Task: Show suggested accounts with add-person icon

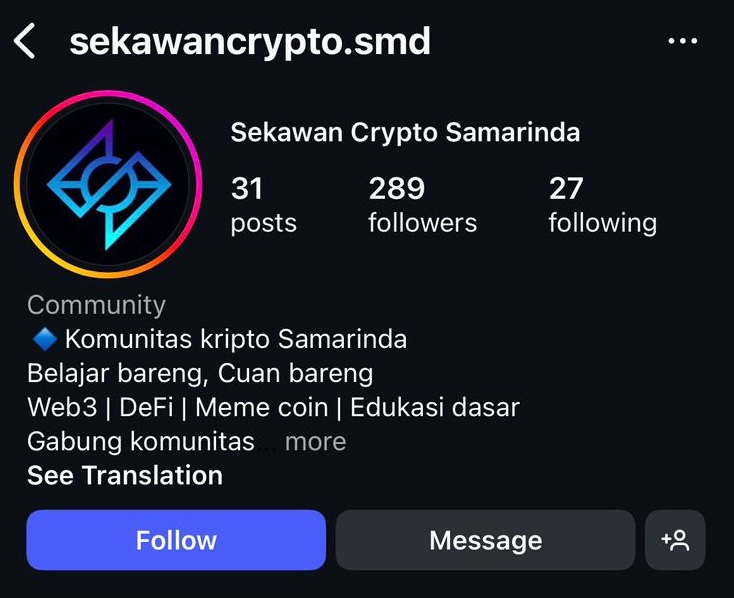Action: pyautogui.click(x=675, y=540)
